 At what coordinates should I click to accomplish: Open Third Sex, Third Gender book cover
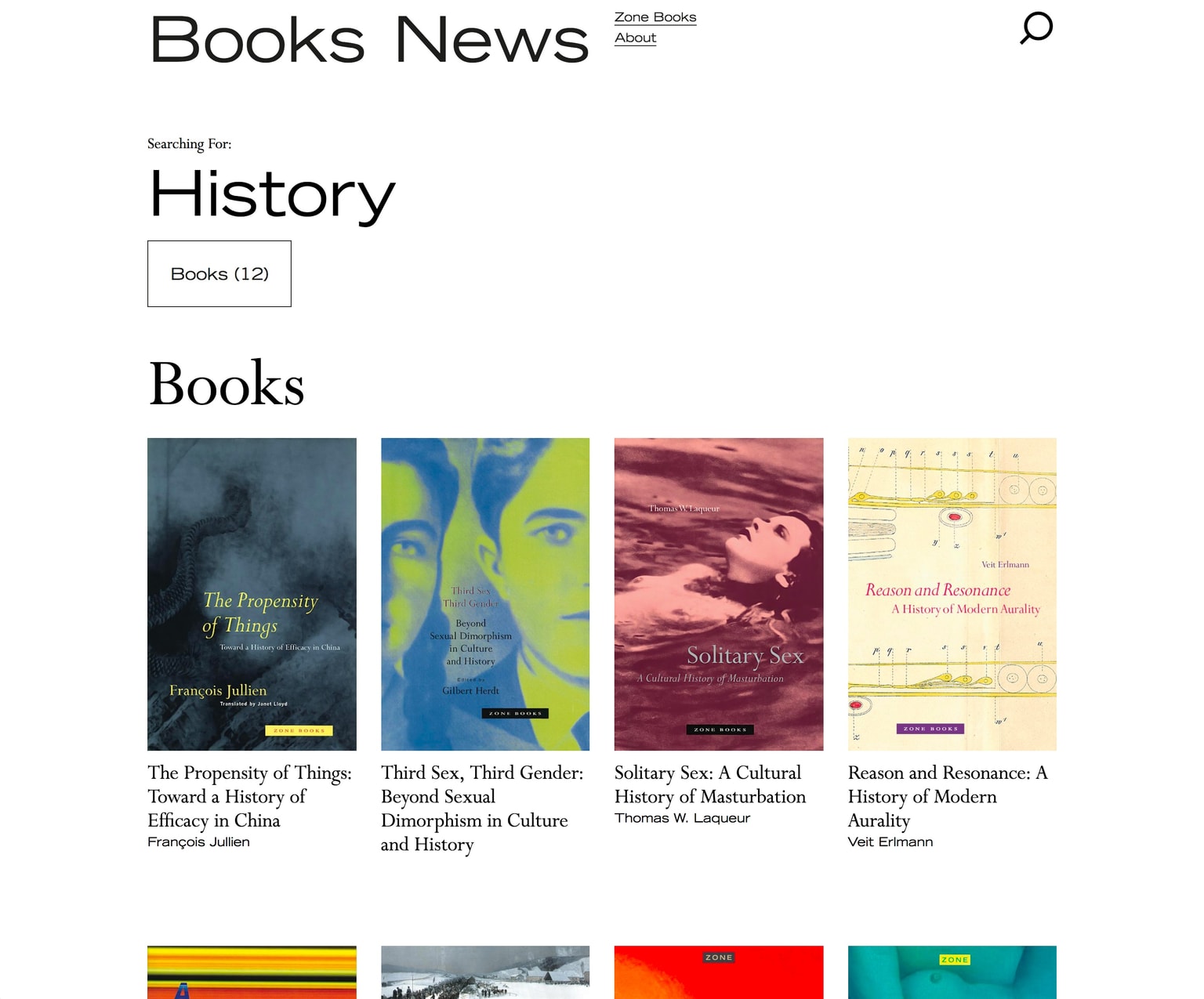click(485, 593)
